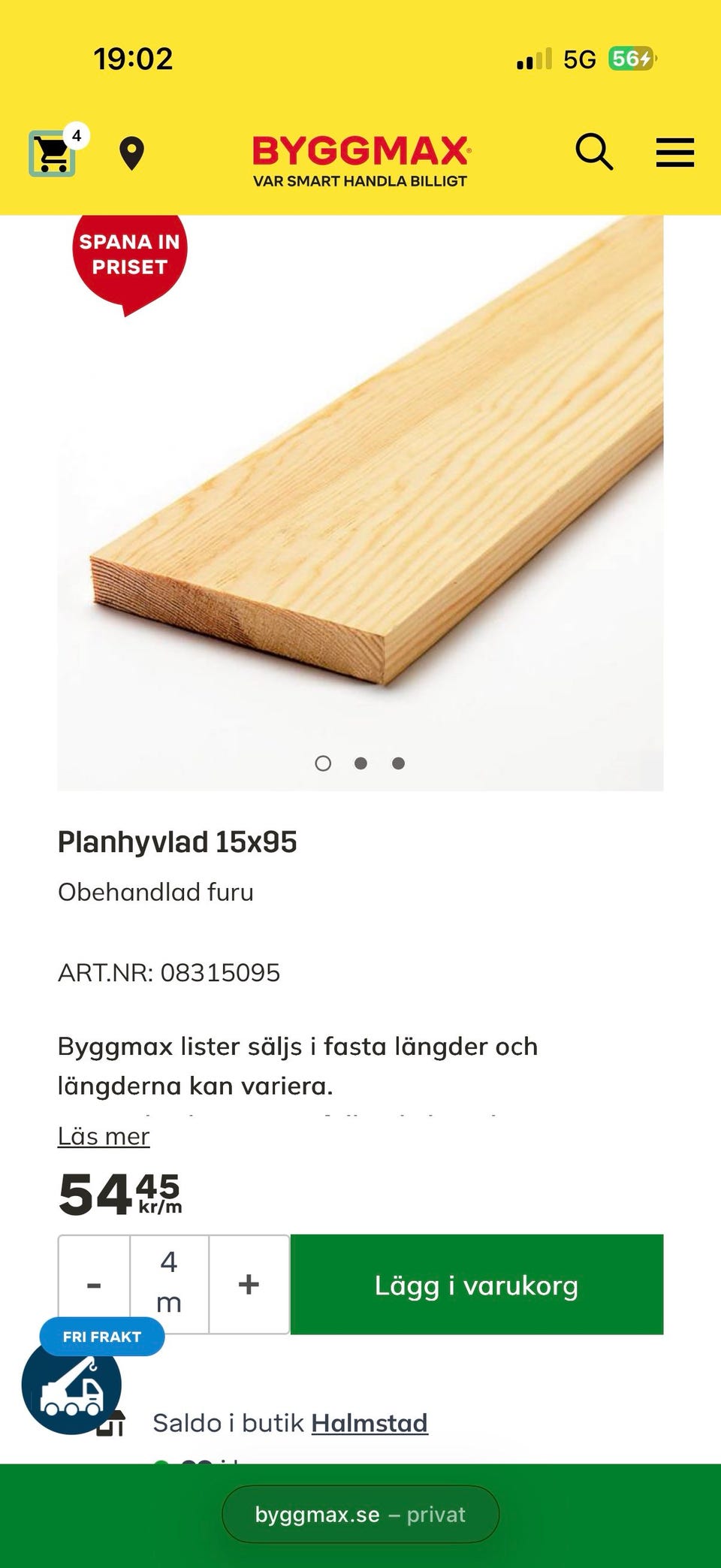Open the FRI FRAKT label
Screen dimensions: 721x1568
pos(103,1336)
